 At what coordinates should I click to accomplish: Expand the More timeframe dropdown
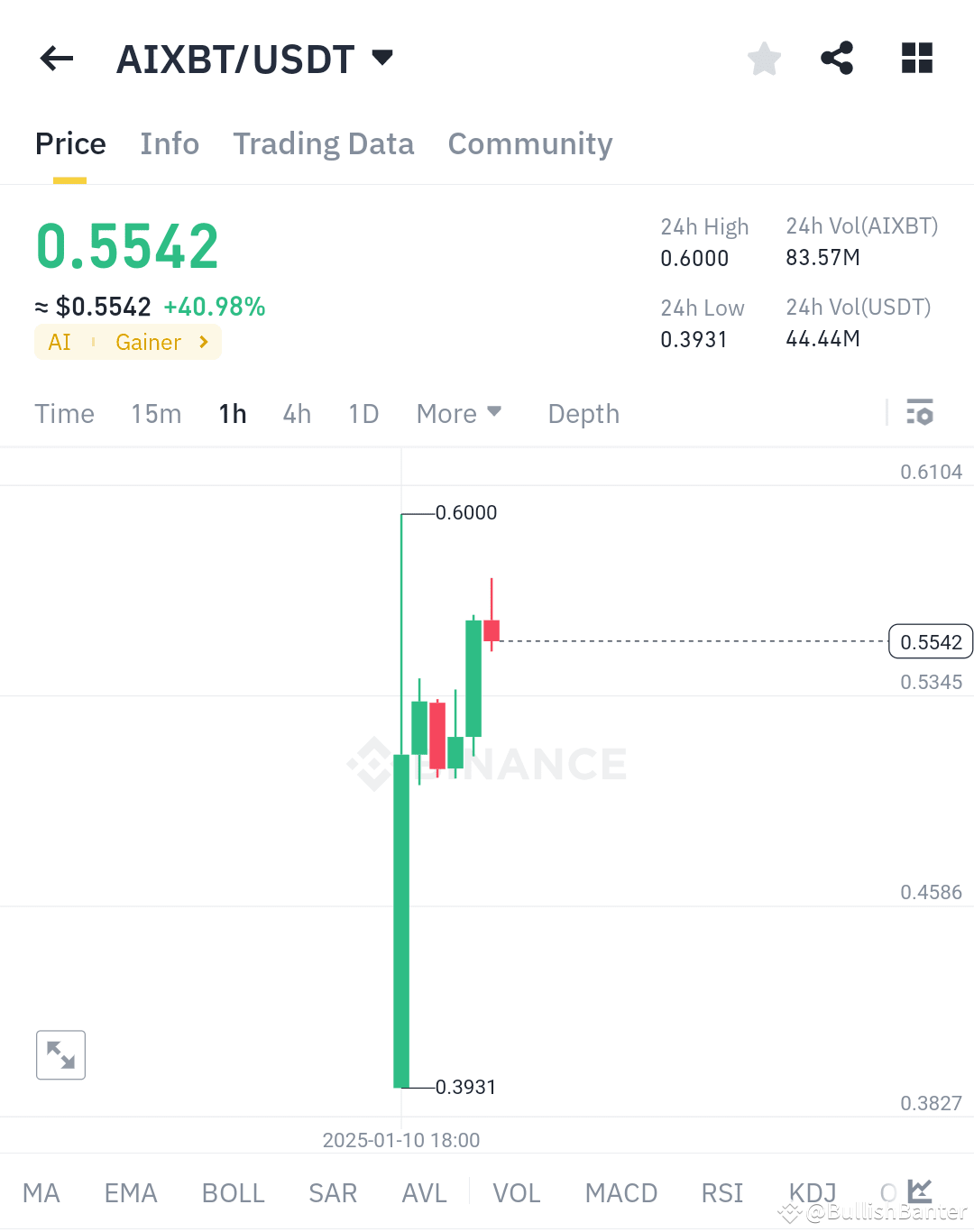click(458, 413)
